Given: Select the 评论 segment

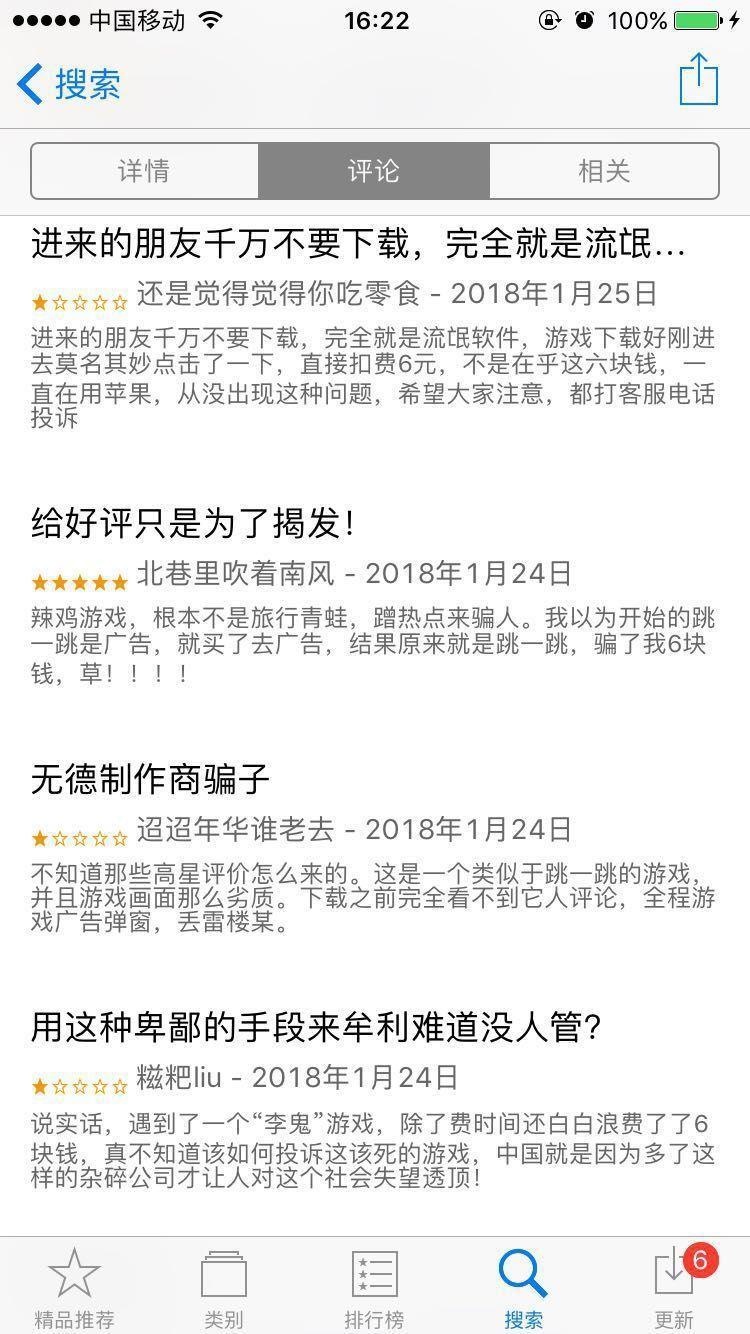Looking at the screenshot, I should point(374,171).
